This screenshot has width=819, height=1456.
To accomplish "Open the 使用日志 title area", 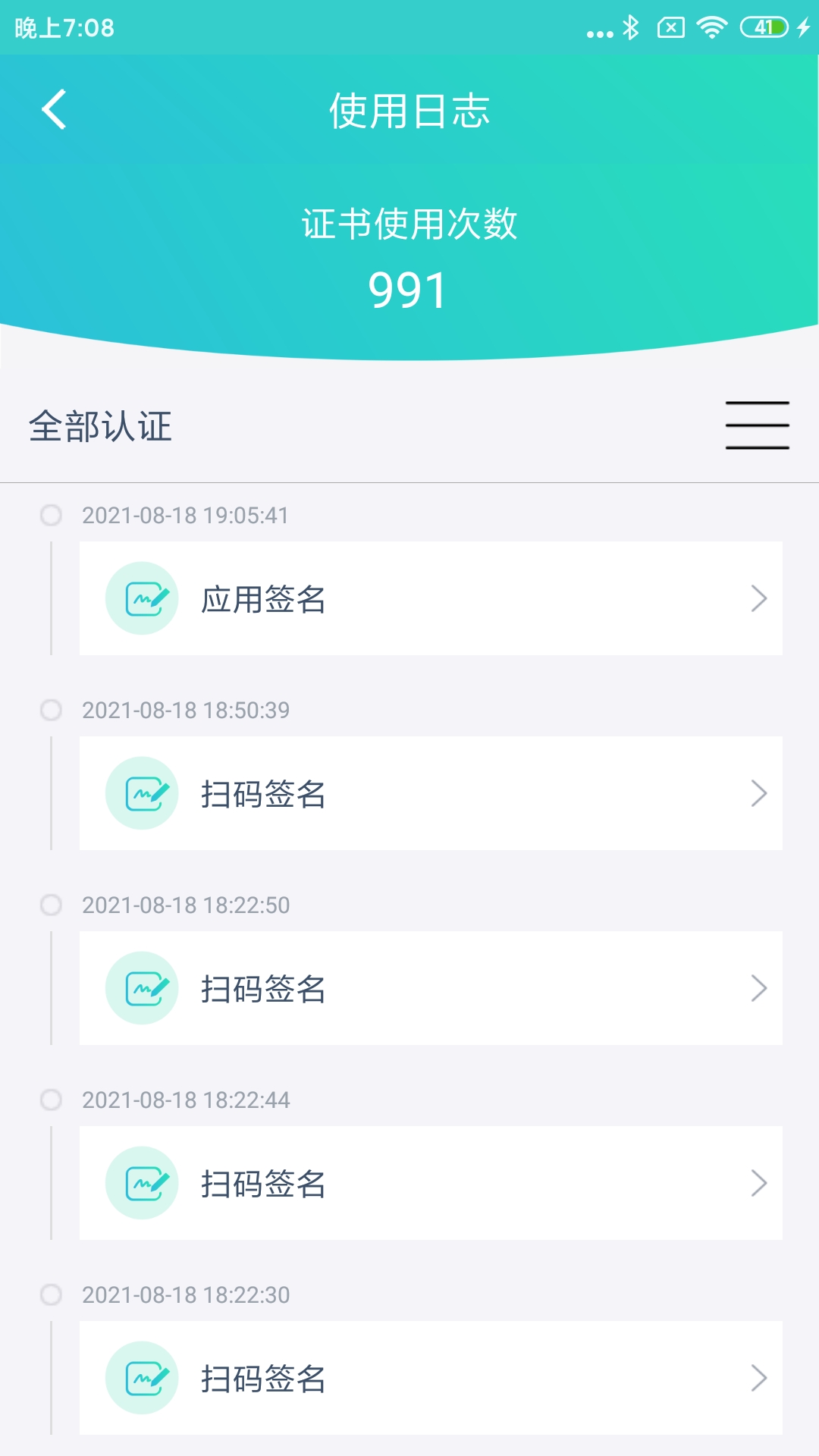I will click(409, 110).
